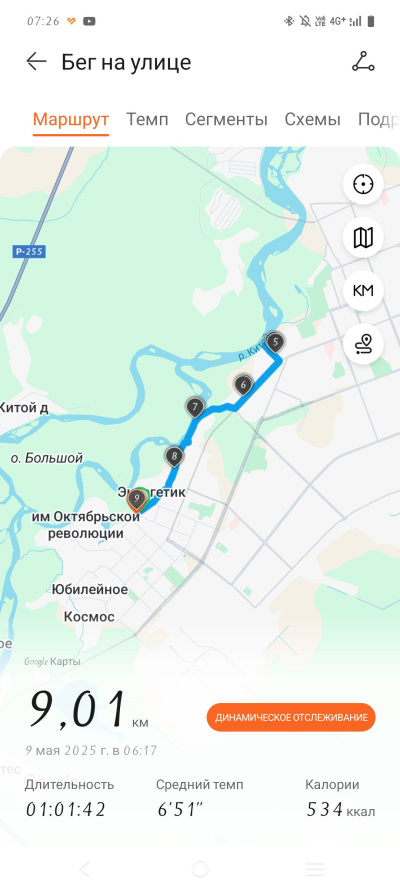
Task: Start Динамическое отслеживание
Action: pos(291,717)
